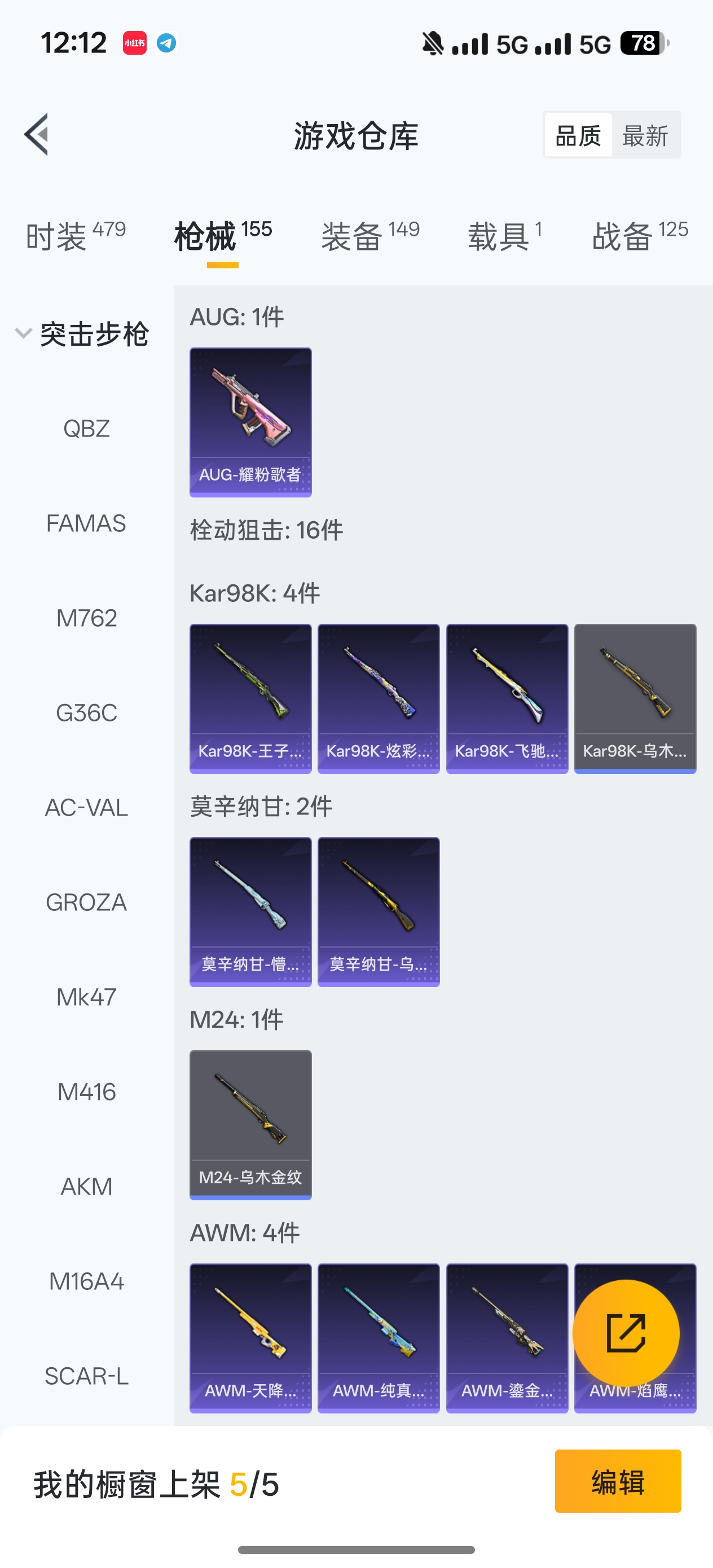The image size is (713, 1568).
Task: Tap the 编辑 button for my showcase
Action: click(x=618, y=1482)
